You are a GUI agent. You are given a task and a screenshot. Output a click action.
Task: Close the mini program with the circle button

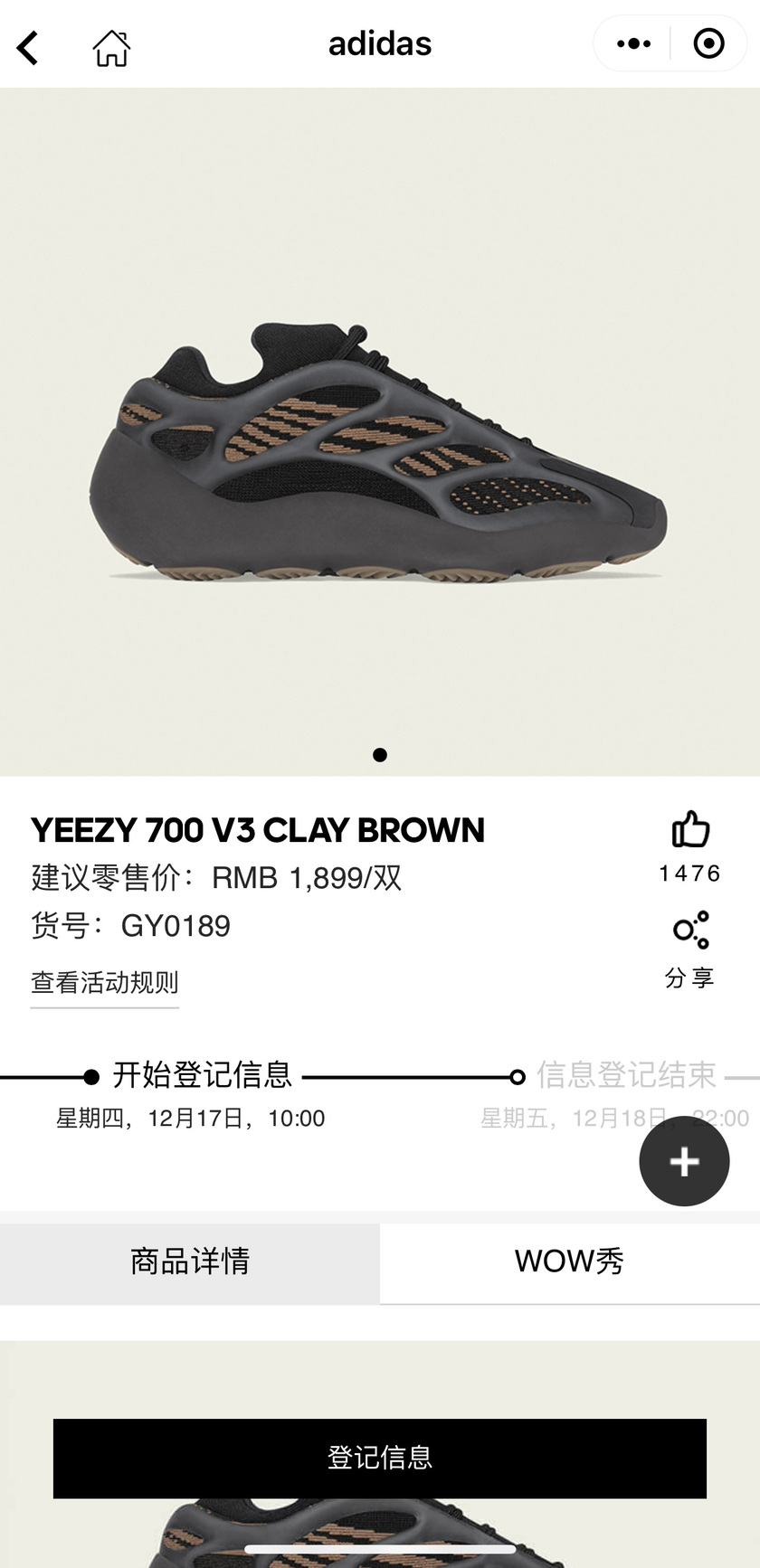click(708, 43)
